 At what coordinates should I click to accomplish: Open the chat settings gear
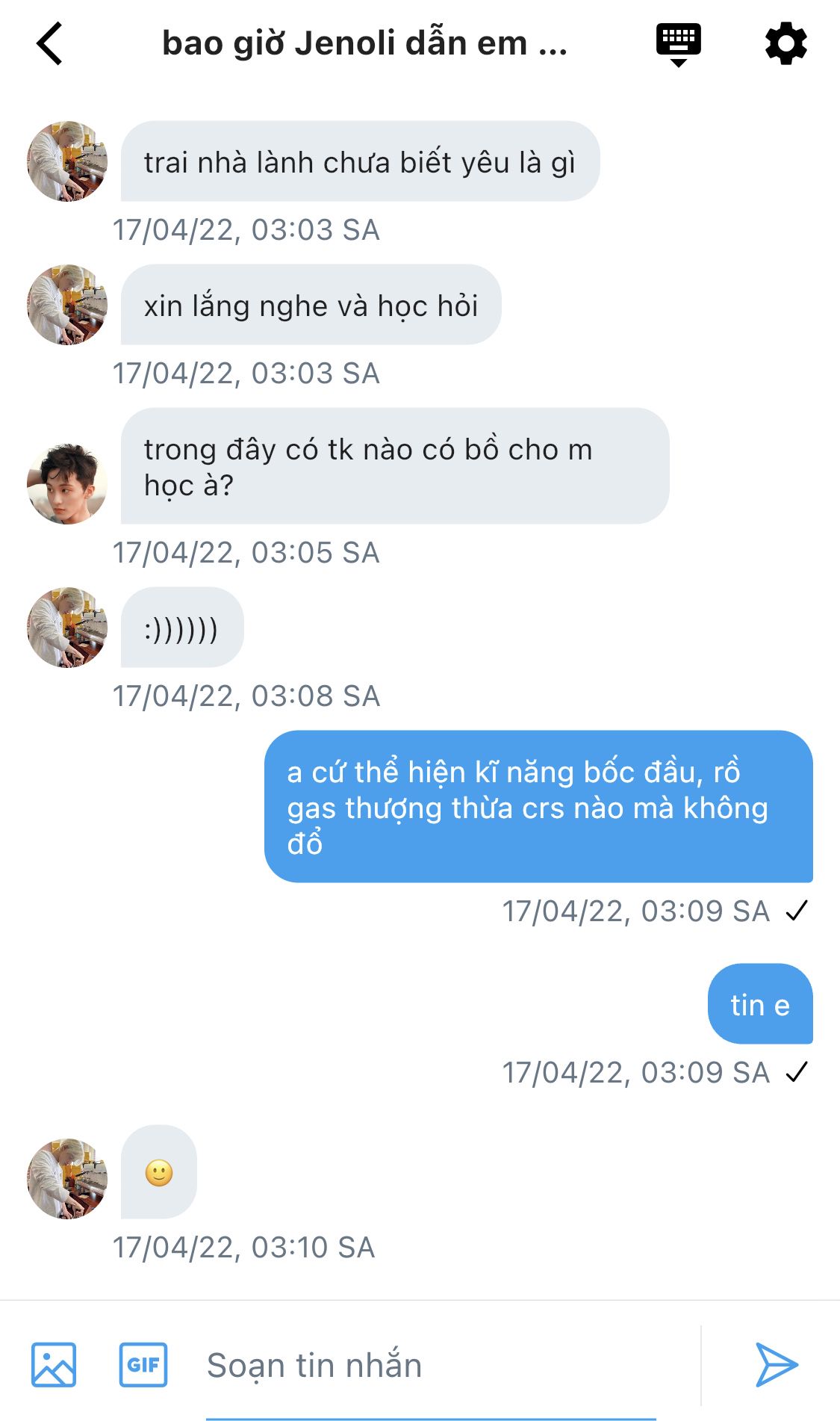(786, 44)
